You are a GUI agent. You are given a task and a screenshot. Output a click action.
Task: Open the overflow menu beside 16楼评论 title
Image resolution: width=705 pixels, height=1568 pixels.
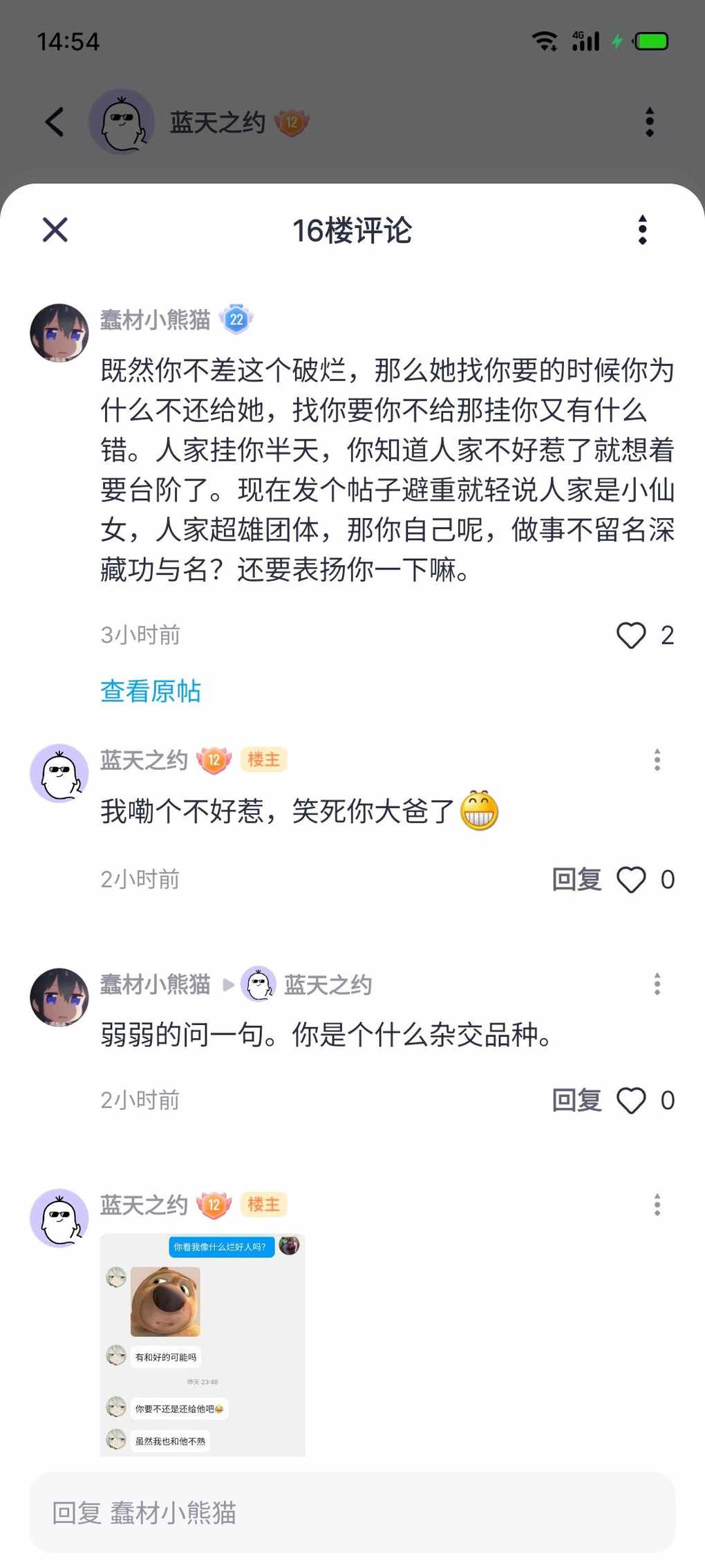click(642, 230)
